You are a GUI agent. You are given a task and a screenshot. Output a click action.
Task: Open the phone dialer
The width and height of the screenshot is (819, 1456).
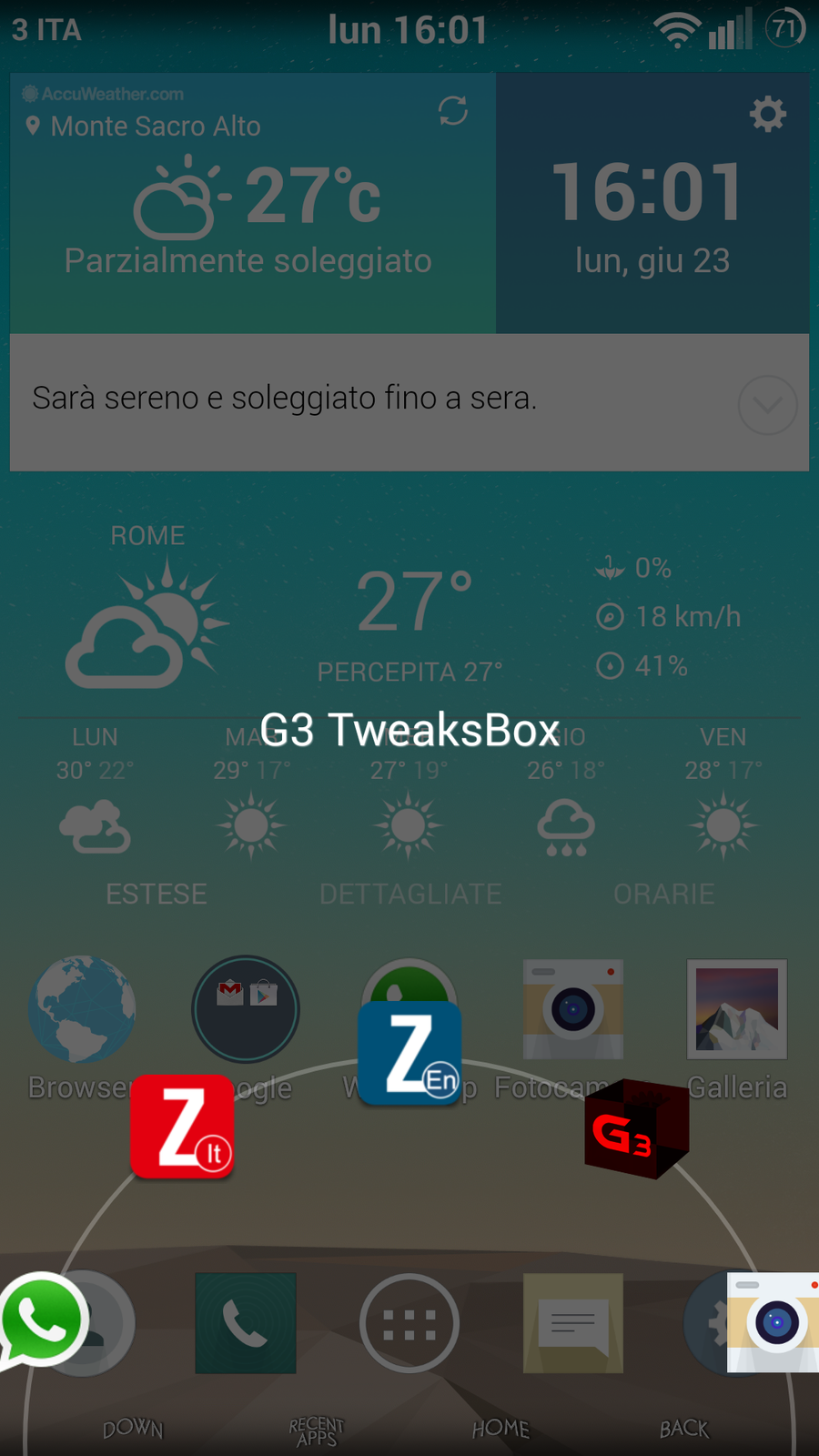pos(246,1323)
